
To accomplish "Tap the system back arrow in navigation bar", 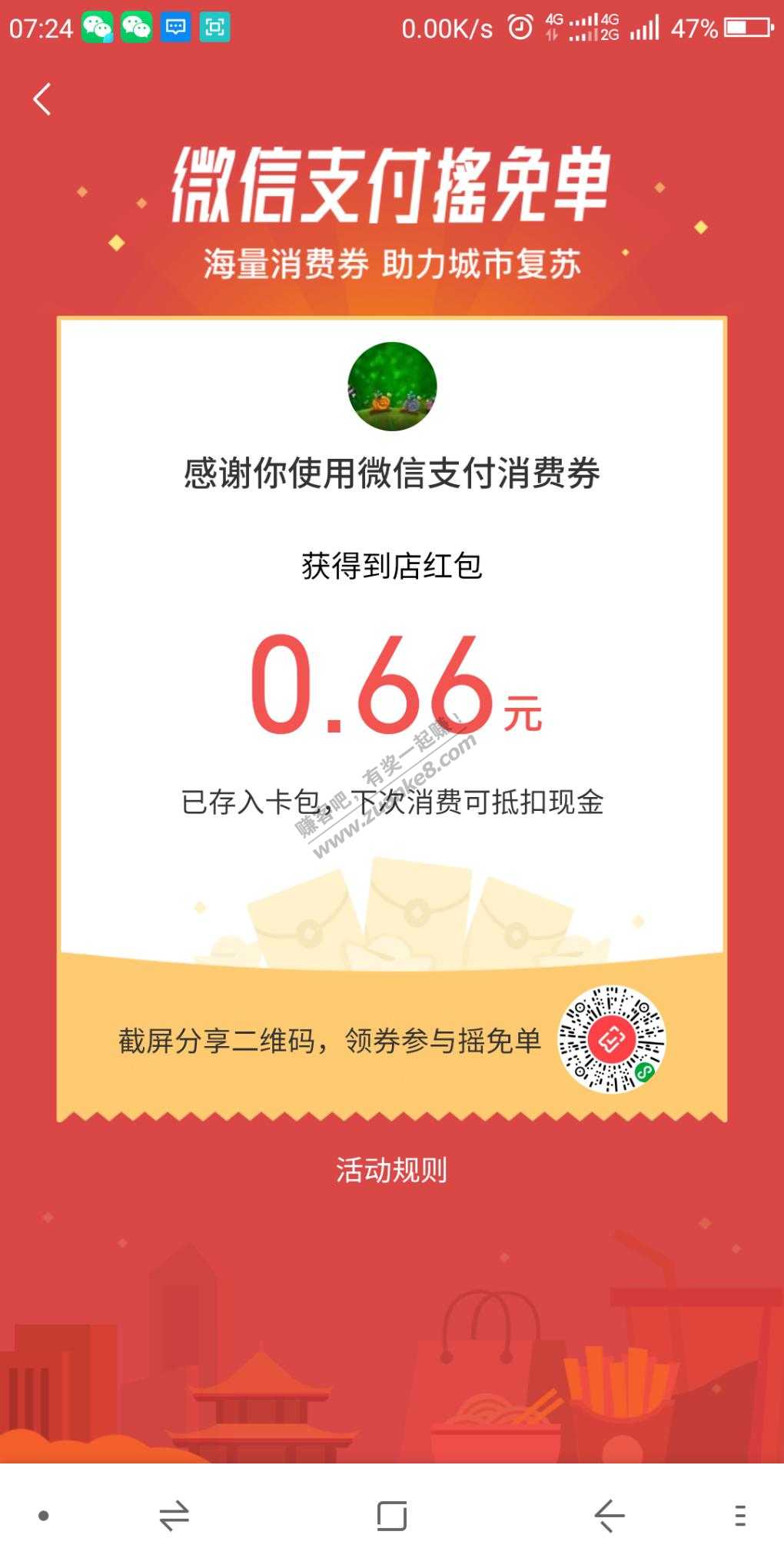I will (610, 1516).
